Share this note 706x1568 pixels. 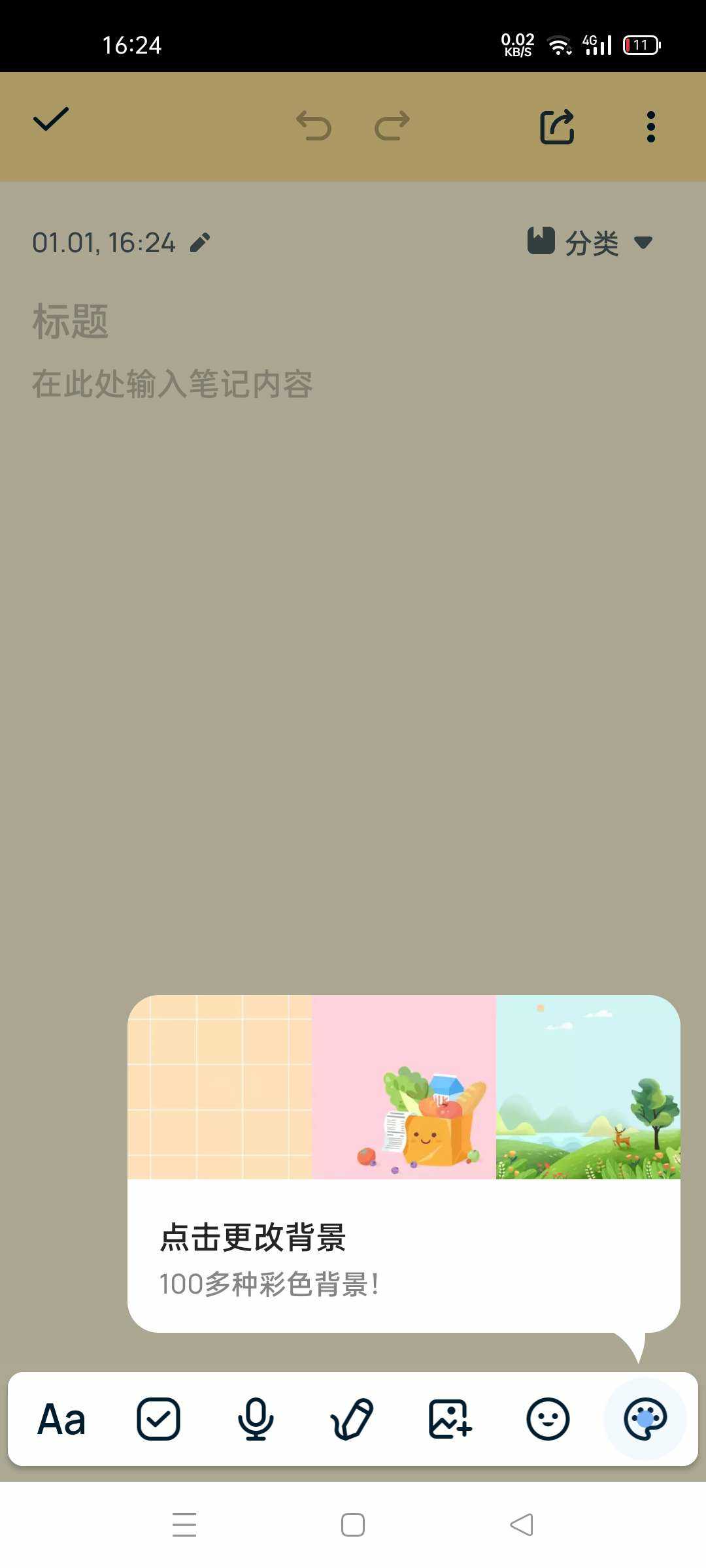click(557, 126)
